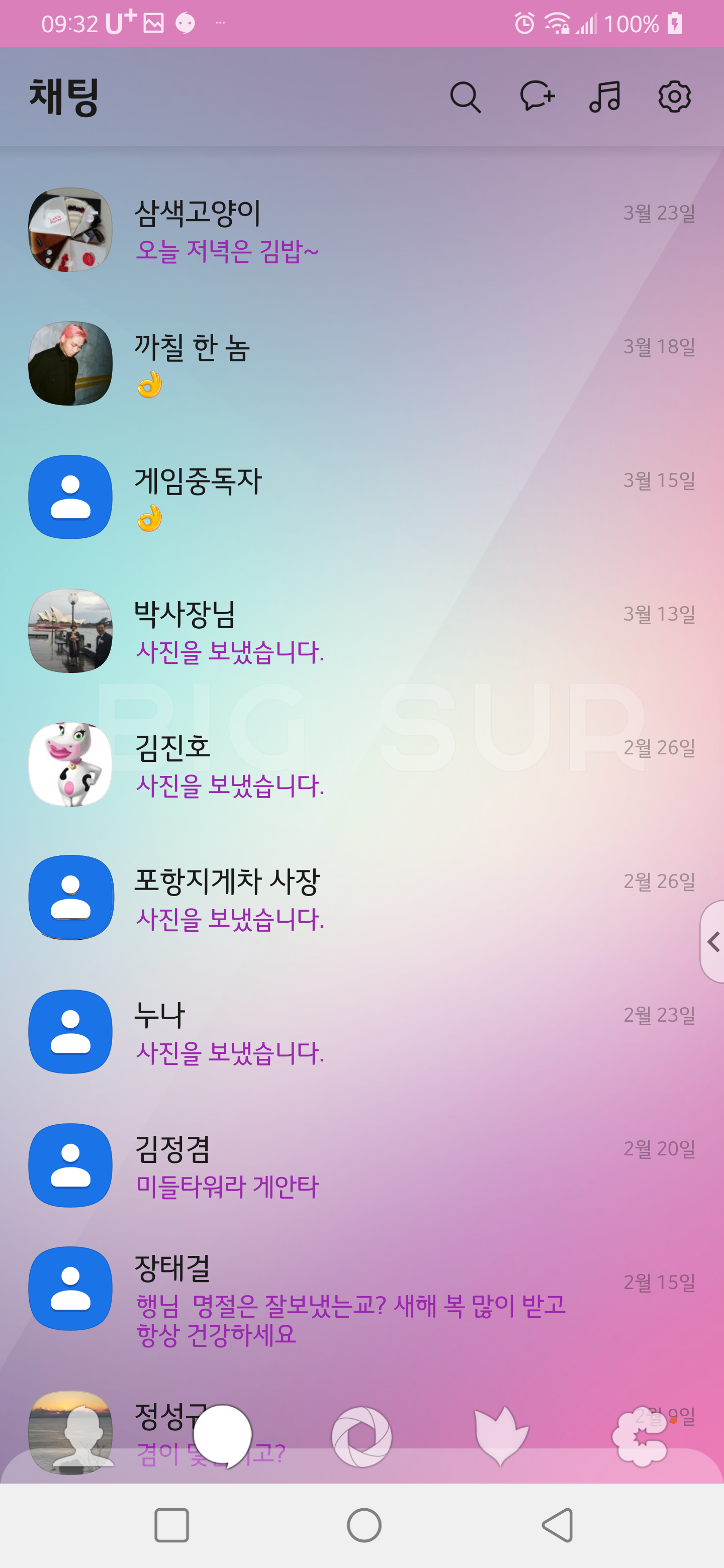The width and height of the screenshot is (724, 1568).
Task: Open the chat search icon
Action: (465, 97)
